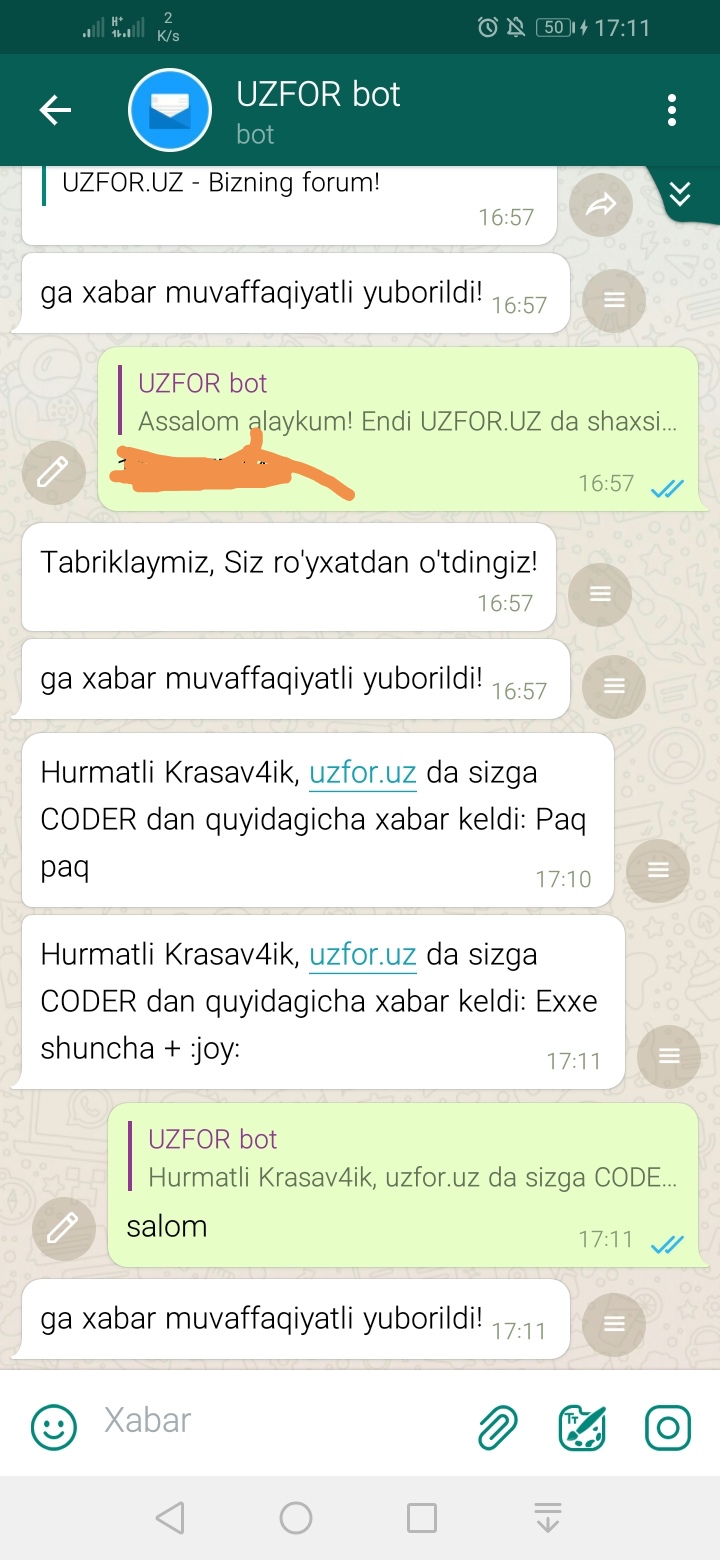This screenshot has height=1560, width=720.
Task: Open menu for the 'Paq paq' message
Action: tap(658, 870)
